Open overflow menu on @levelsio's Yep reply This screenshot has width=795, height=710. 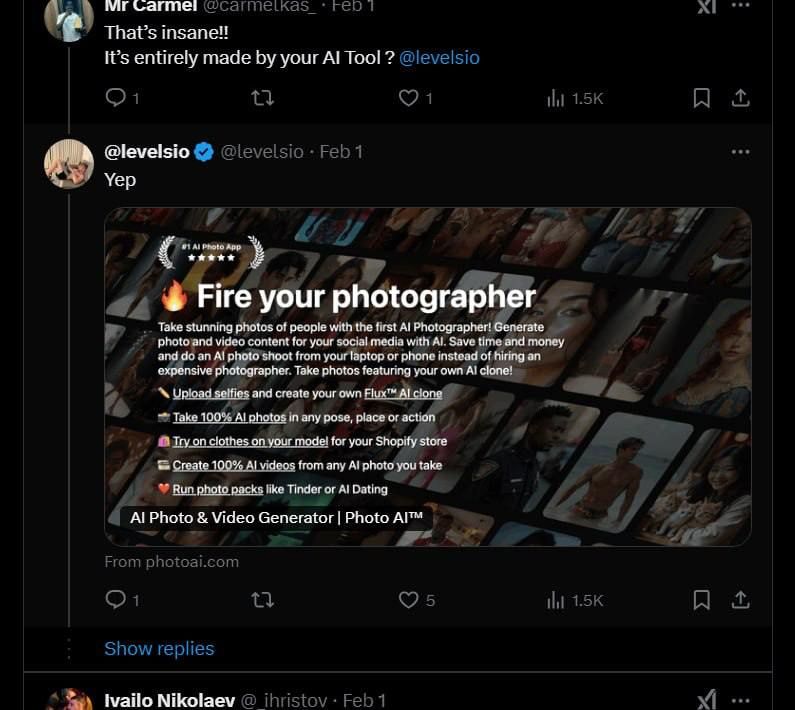coord(740,152)
